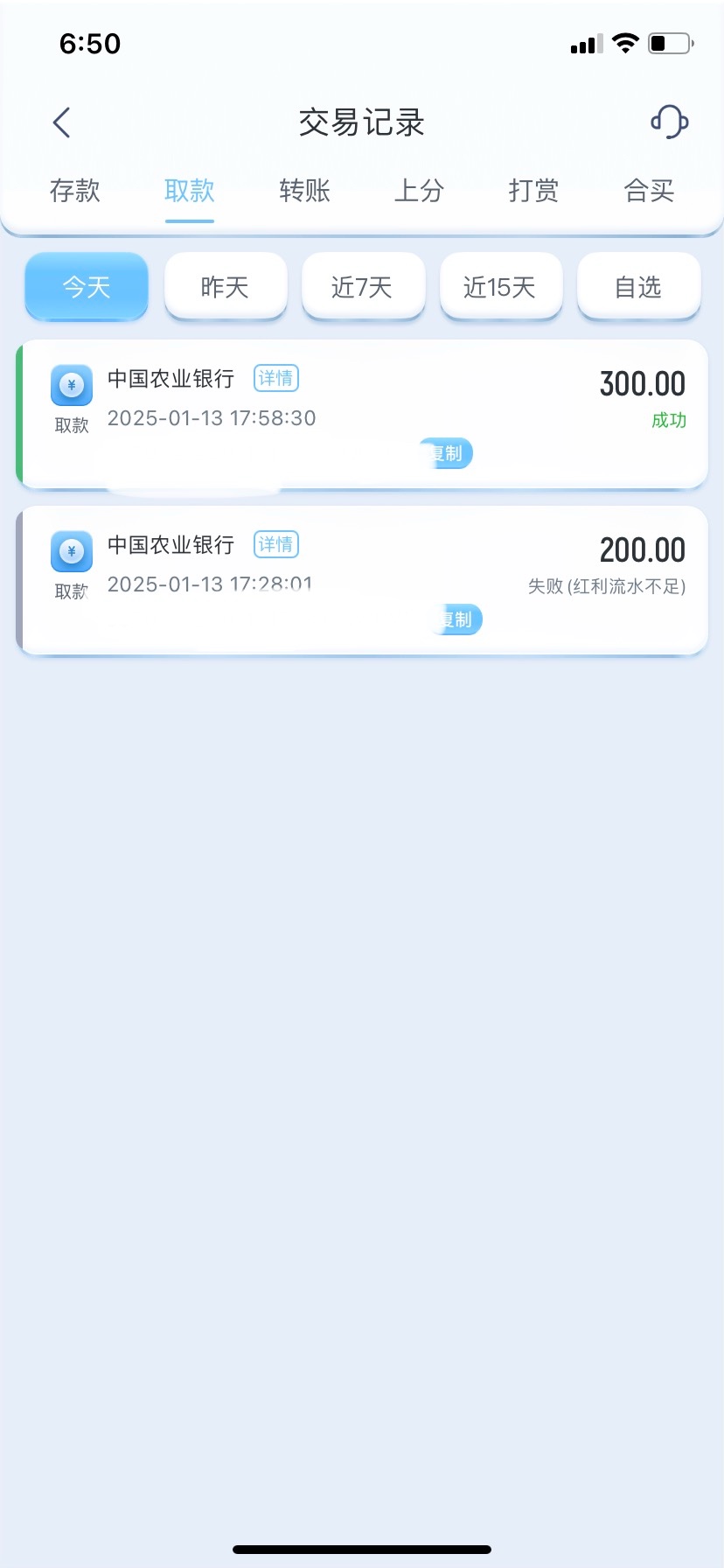
Task: Choose 自选 custom date range
Action: coord(638,286)
